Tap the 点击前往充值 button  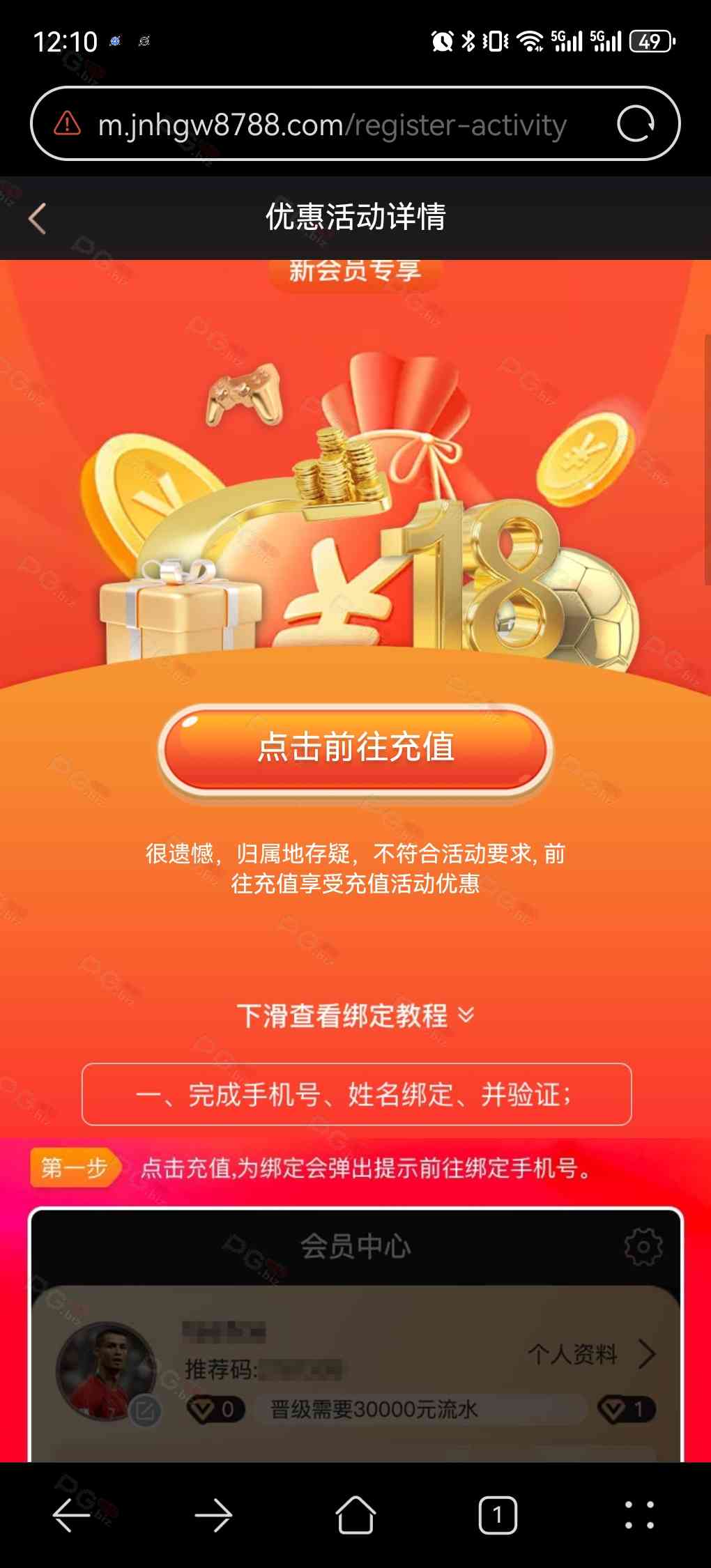[x=355, y=748]
